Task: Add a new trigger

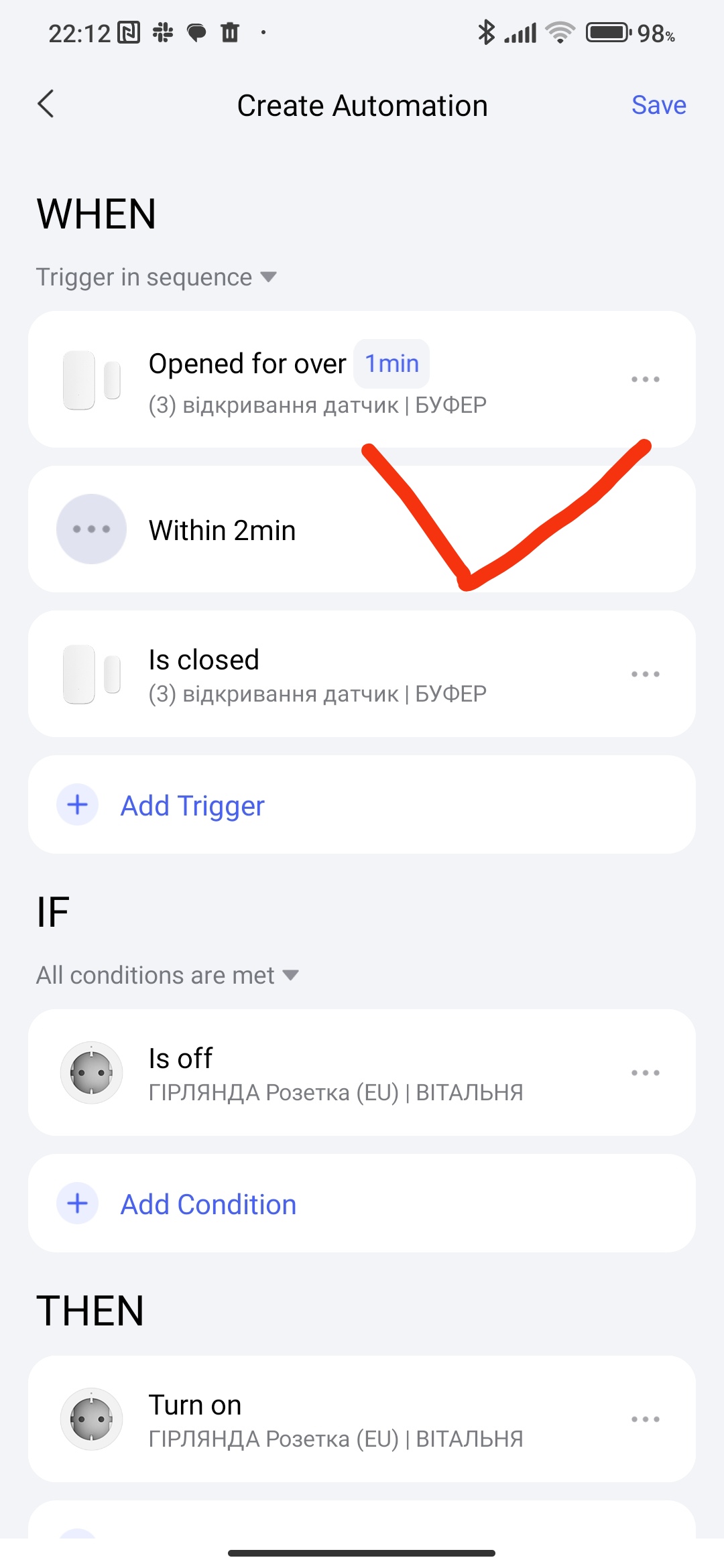Action: [192, 805]
